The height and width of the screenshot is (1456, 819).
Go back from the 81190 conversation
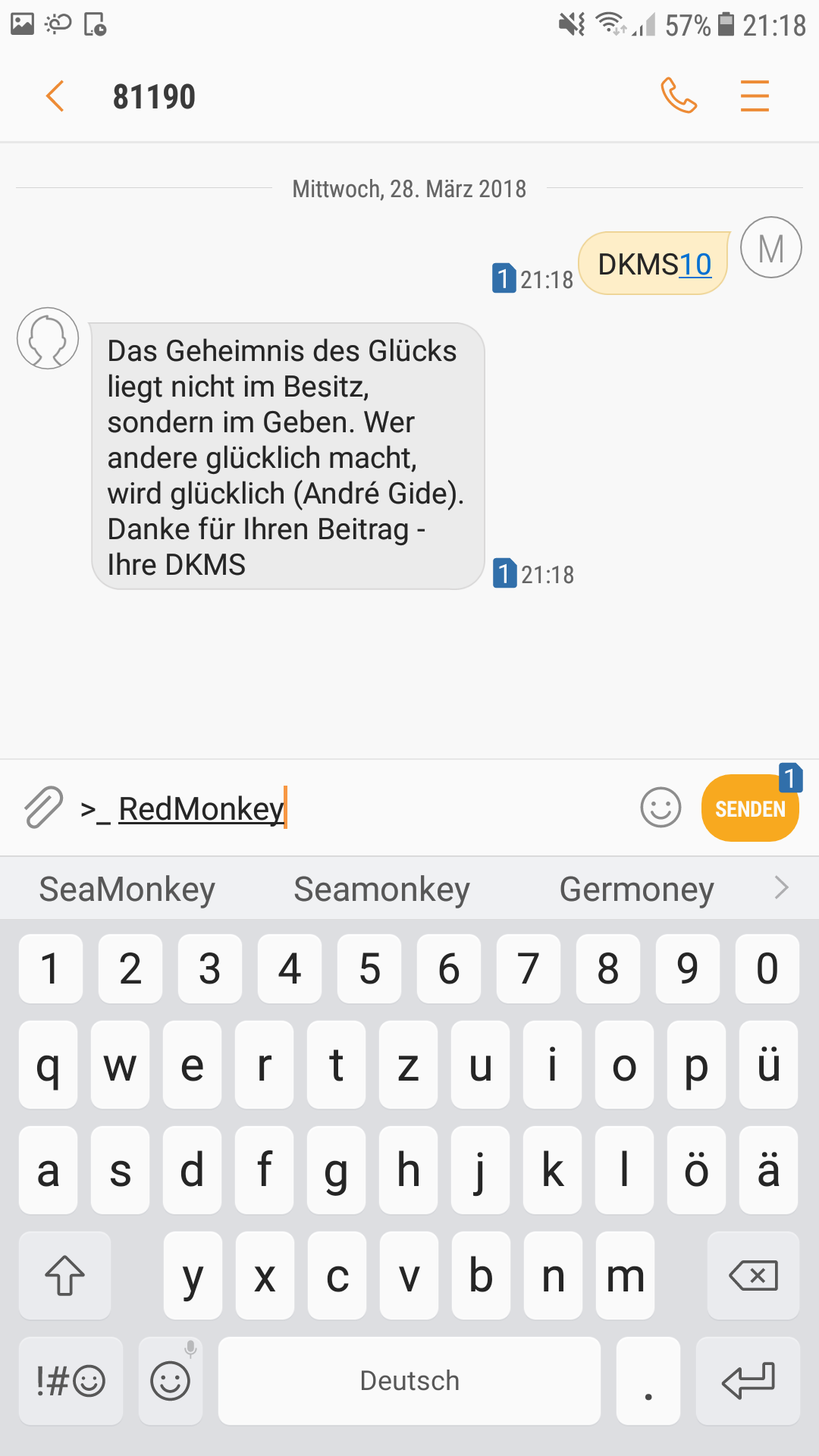pos(55,96)
